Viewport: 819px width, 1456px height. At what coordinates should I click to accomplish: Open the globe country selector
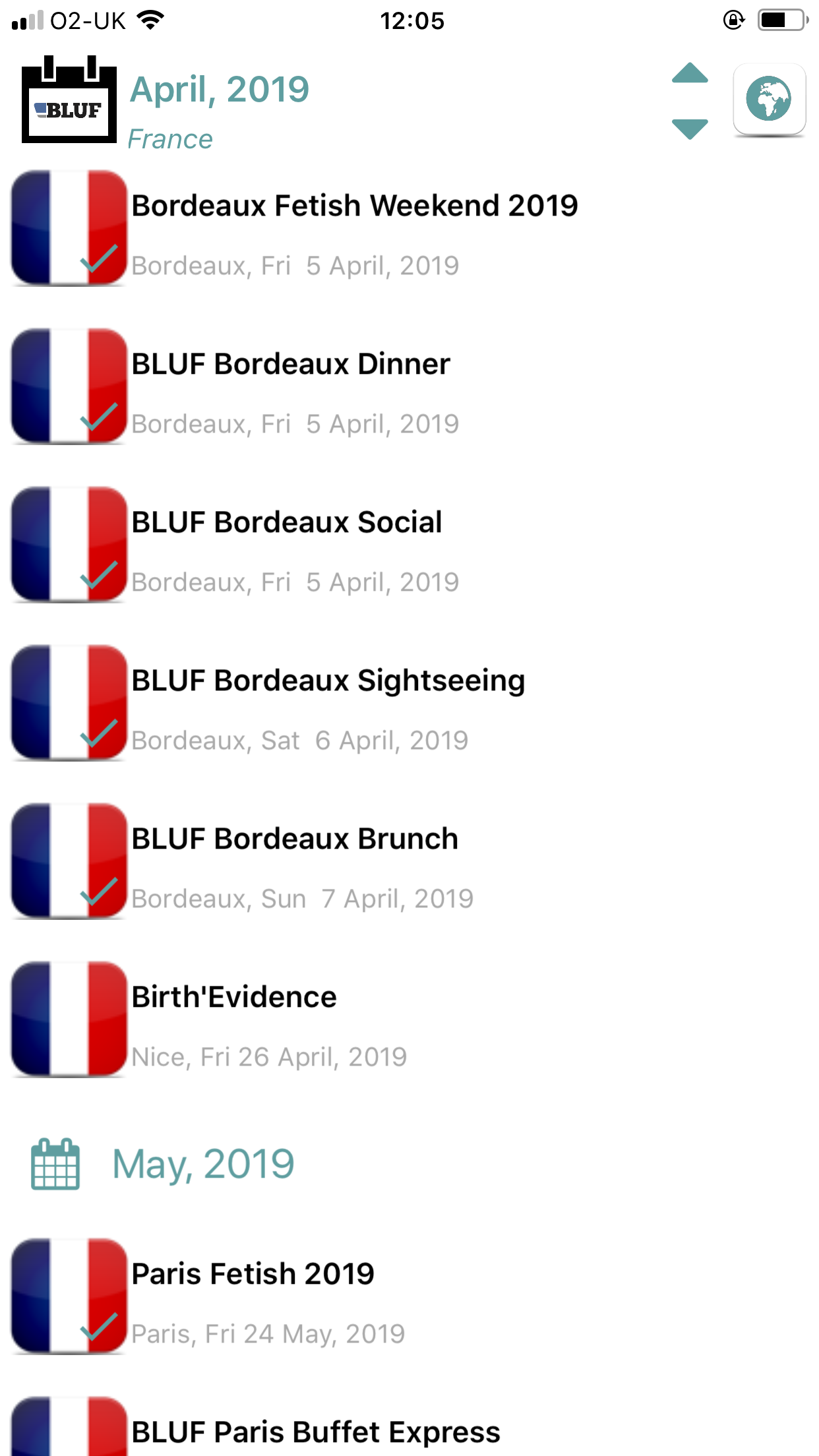pyautogui.click(x=768, y=99)
